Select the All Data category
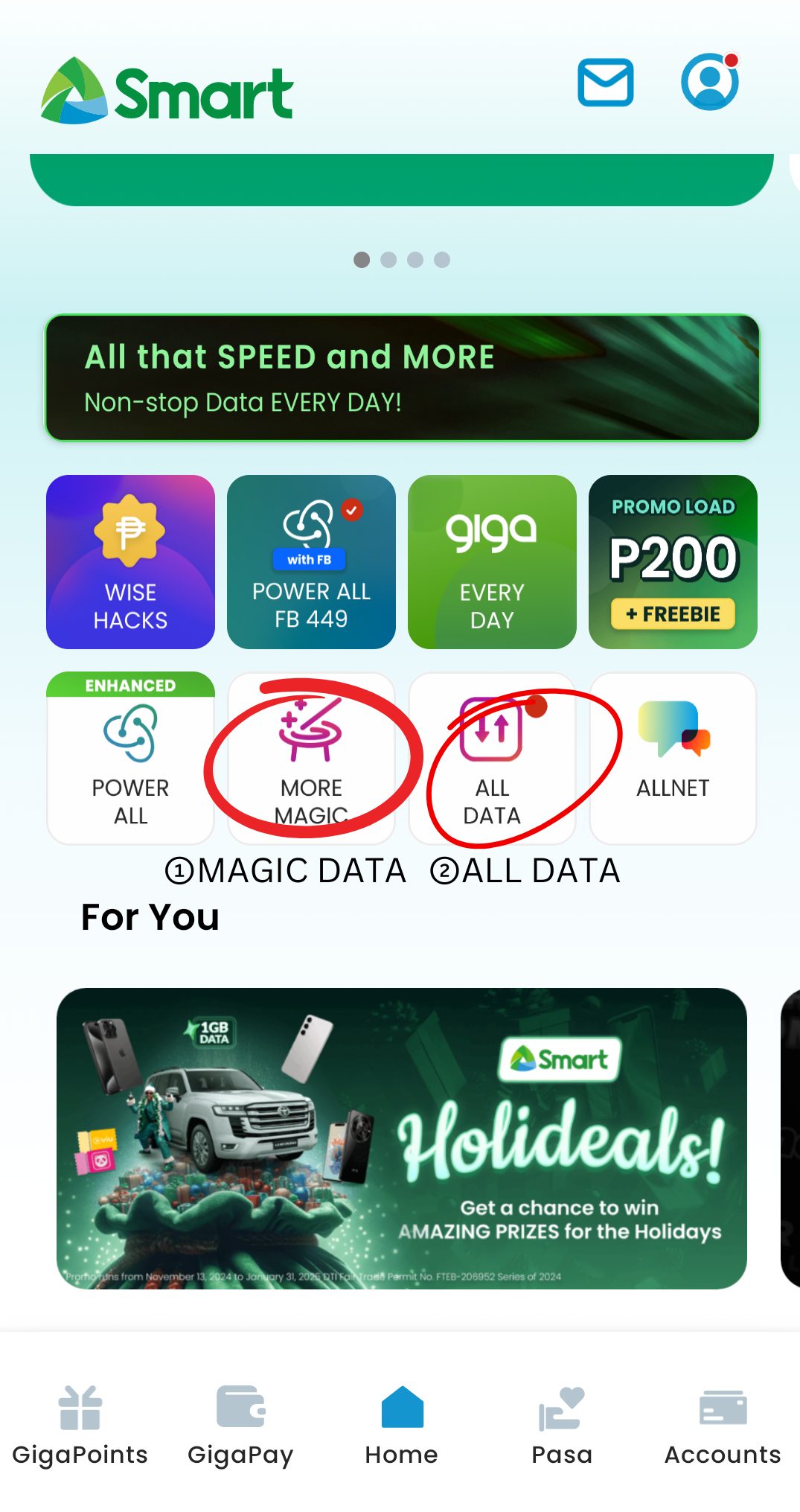800x1512 pixels. 492,758
